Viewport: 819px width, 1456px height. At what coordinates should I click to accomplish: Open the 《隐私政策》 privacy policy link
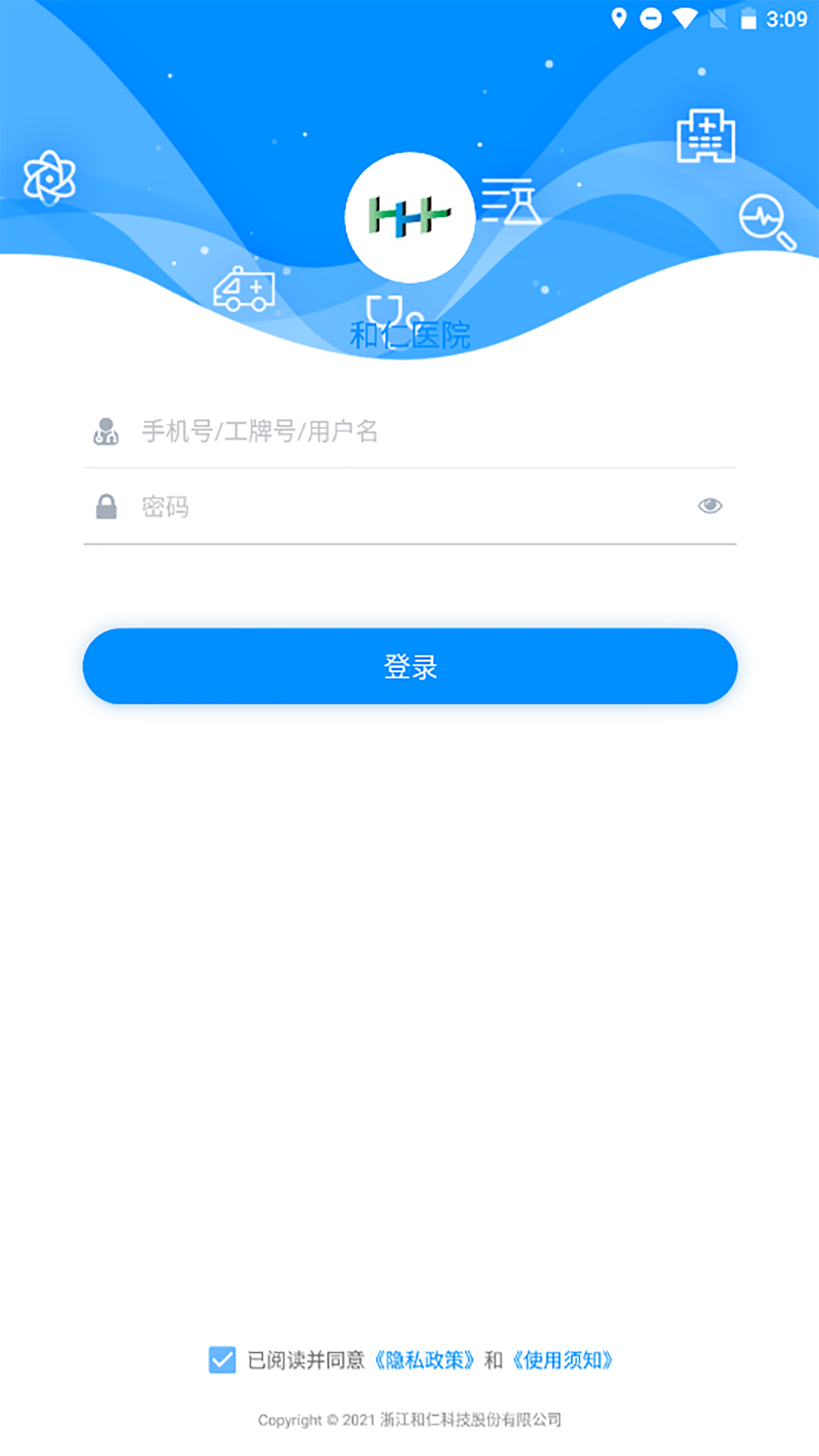tap(425, 1360)
